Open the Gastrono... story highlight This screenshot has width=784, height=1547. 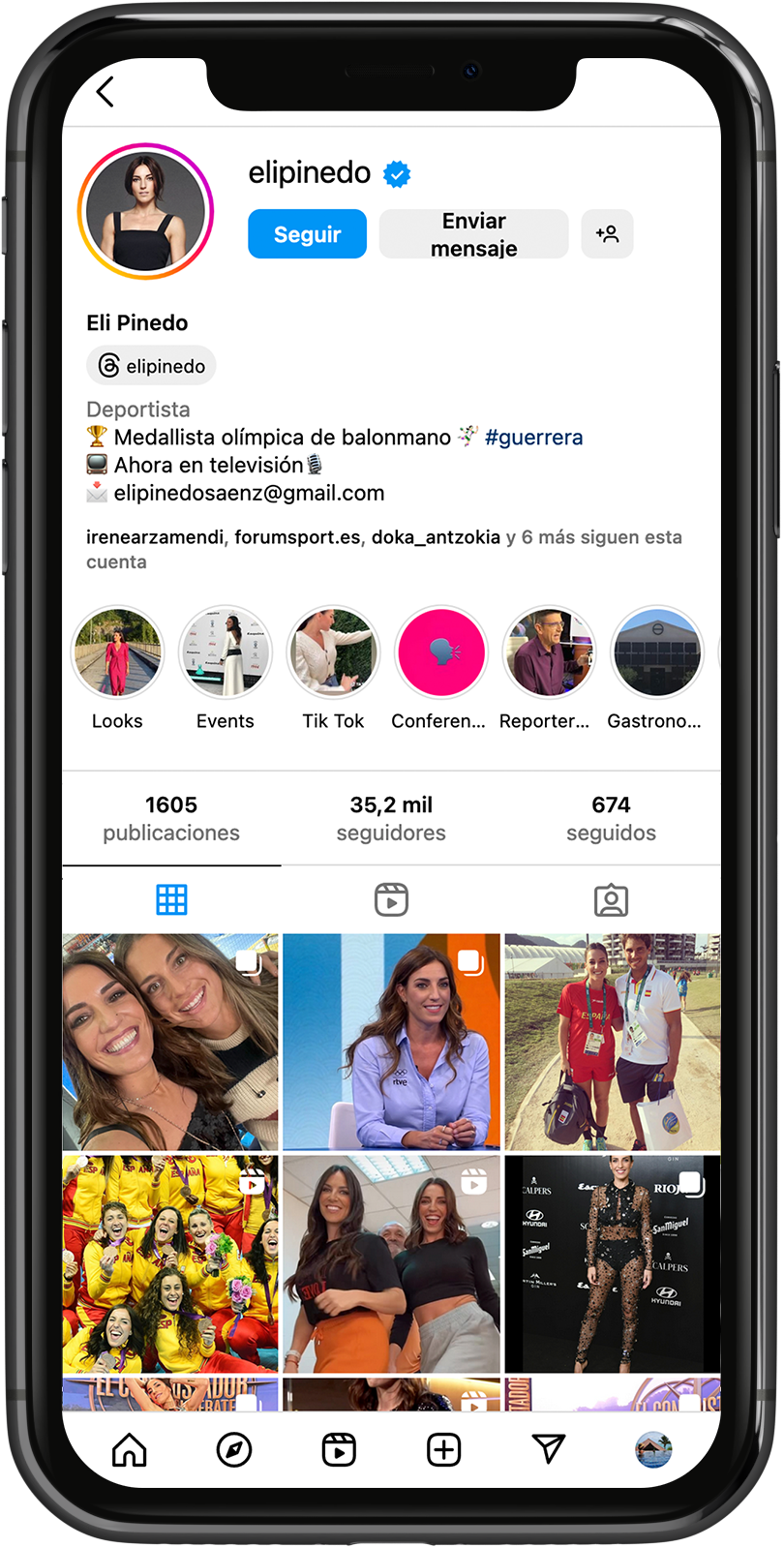pos(656,652)
